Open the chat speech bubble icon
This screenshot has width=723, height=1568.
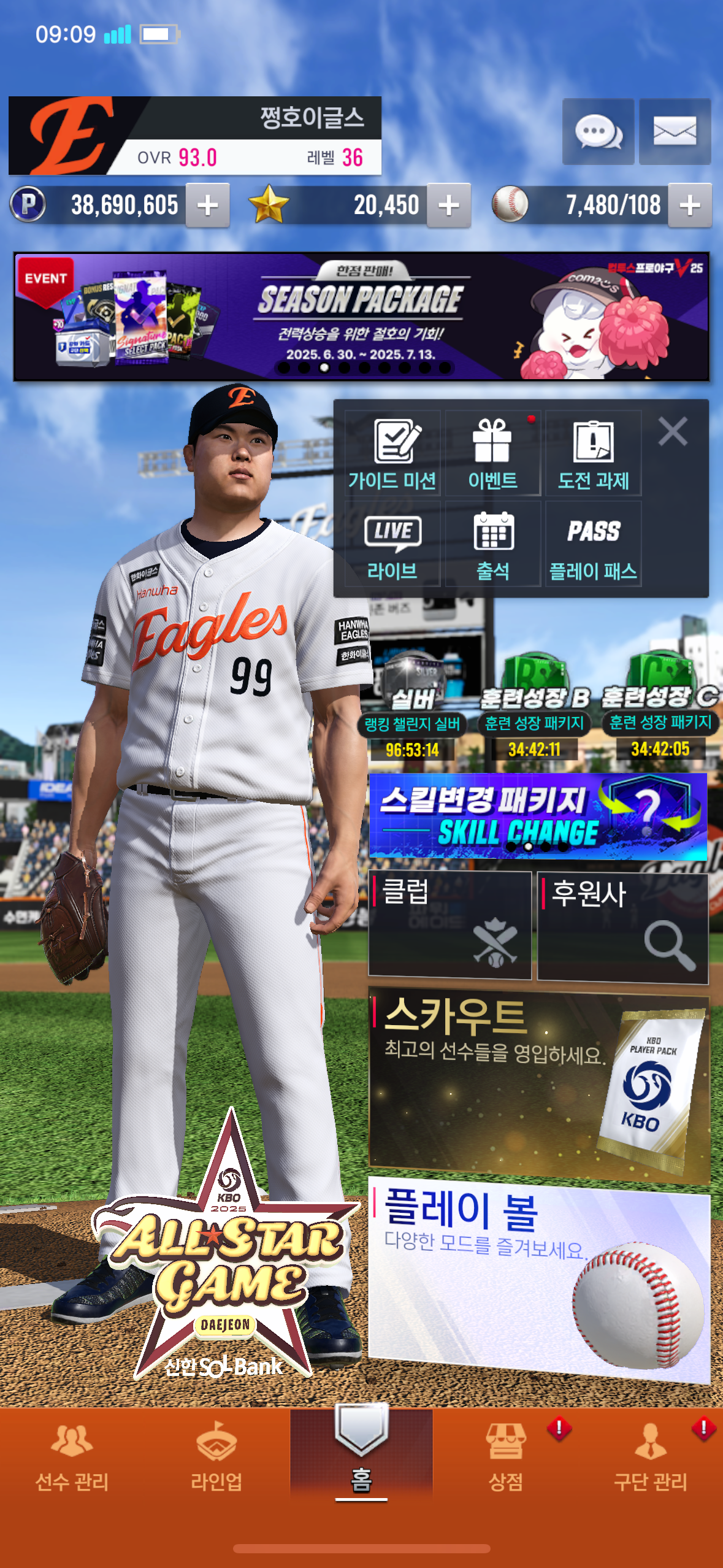click(x=598, y=131)
